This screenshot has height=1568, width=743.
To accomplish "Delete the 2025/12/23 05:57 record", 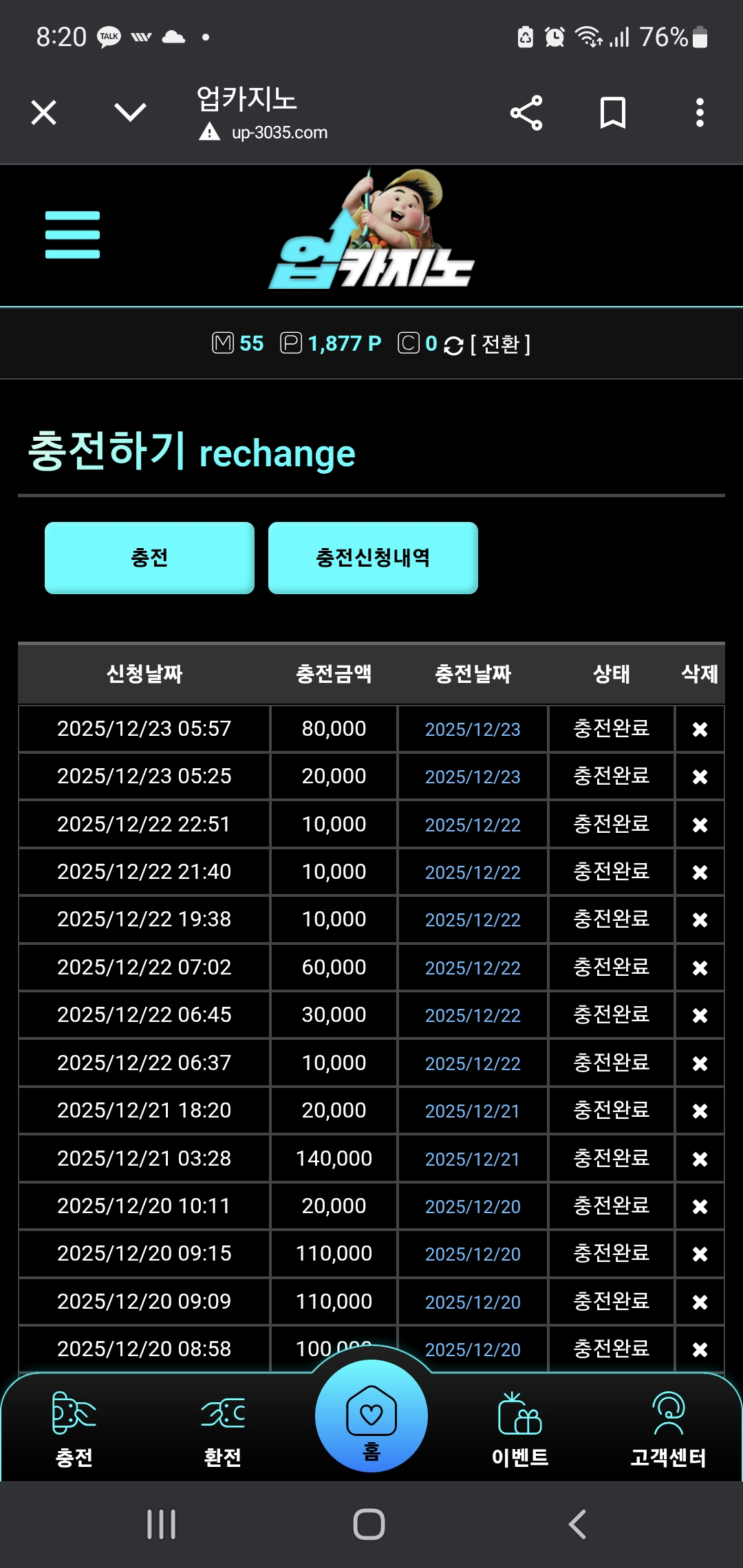I will click(x=700, y=729).
